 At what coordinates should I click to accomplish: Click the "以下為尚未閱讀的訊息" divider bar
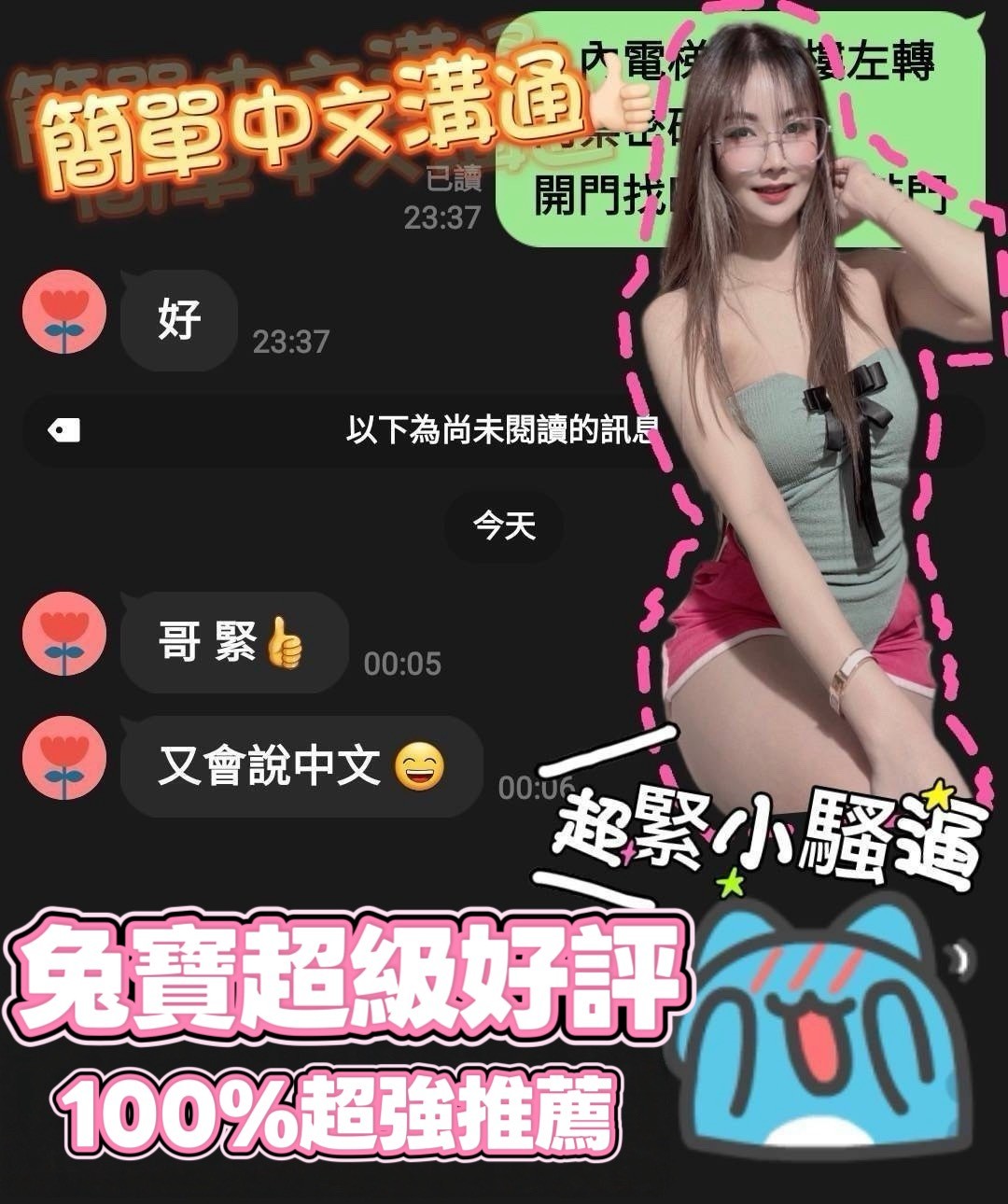coord(504,429)
